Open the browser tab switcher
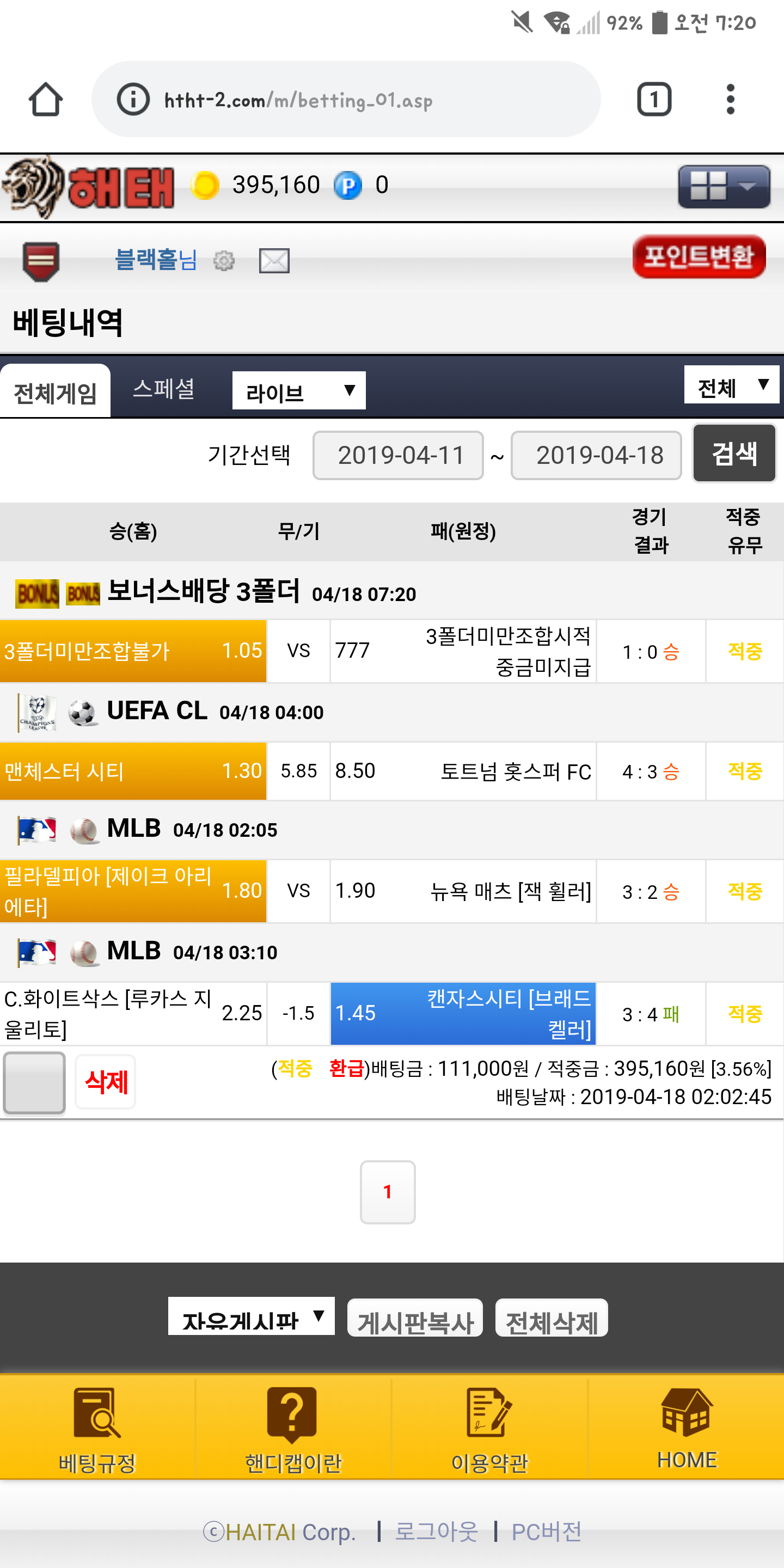784x1568 pixels. click(x=654, y=99)
